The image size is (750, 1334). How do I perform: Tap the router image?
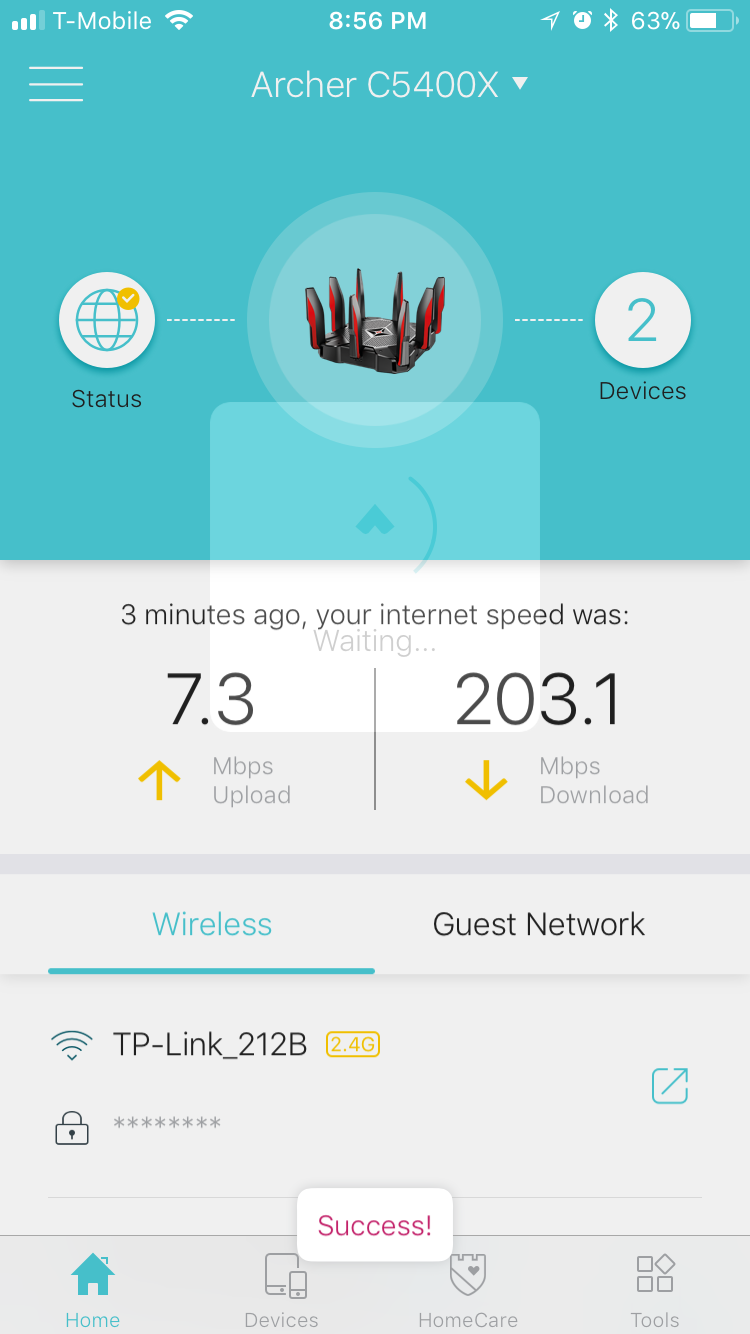coord(375,320)
